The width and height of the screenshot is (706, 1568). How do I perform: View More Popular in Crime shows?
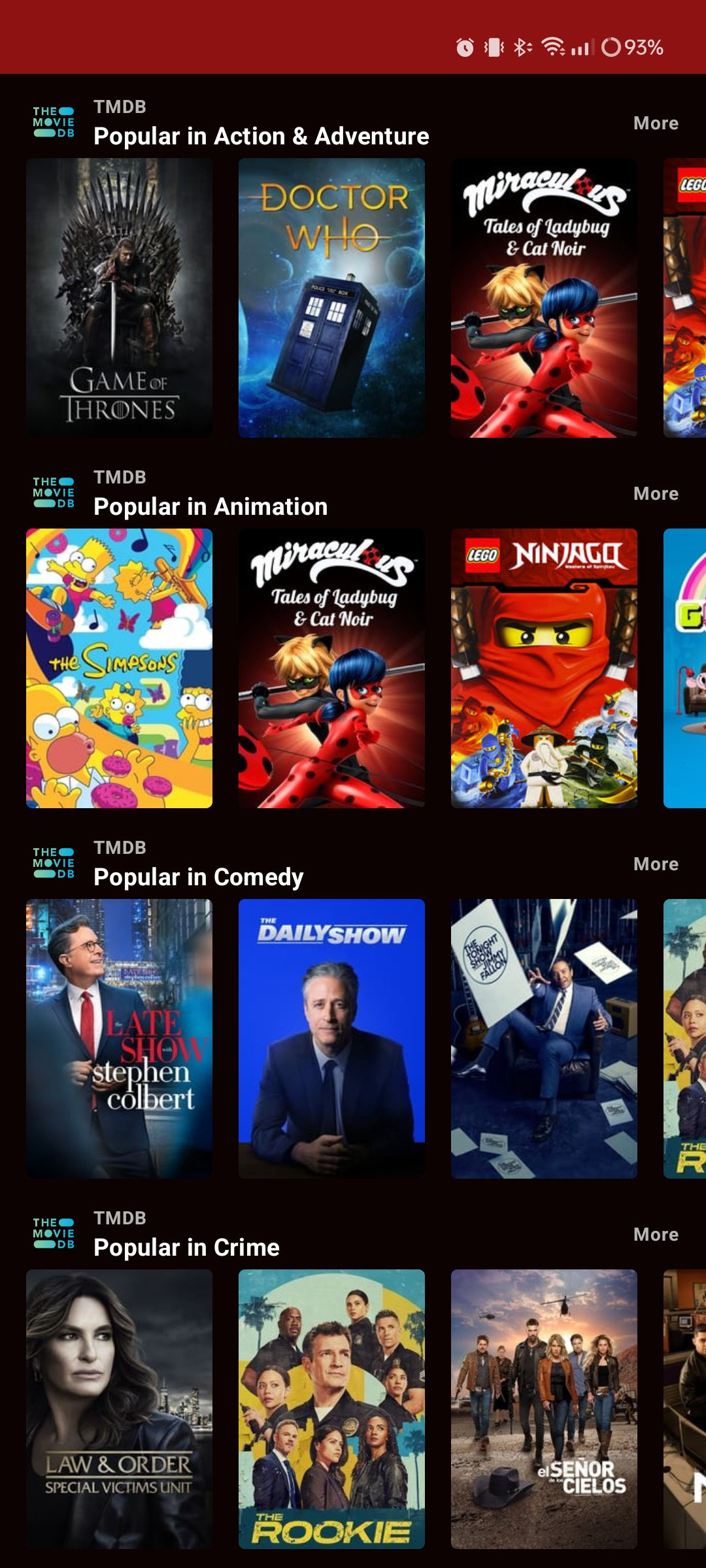tap(656, 1234)
